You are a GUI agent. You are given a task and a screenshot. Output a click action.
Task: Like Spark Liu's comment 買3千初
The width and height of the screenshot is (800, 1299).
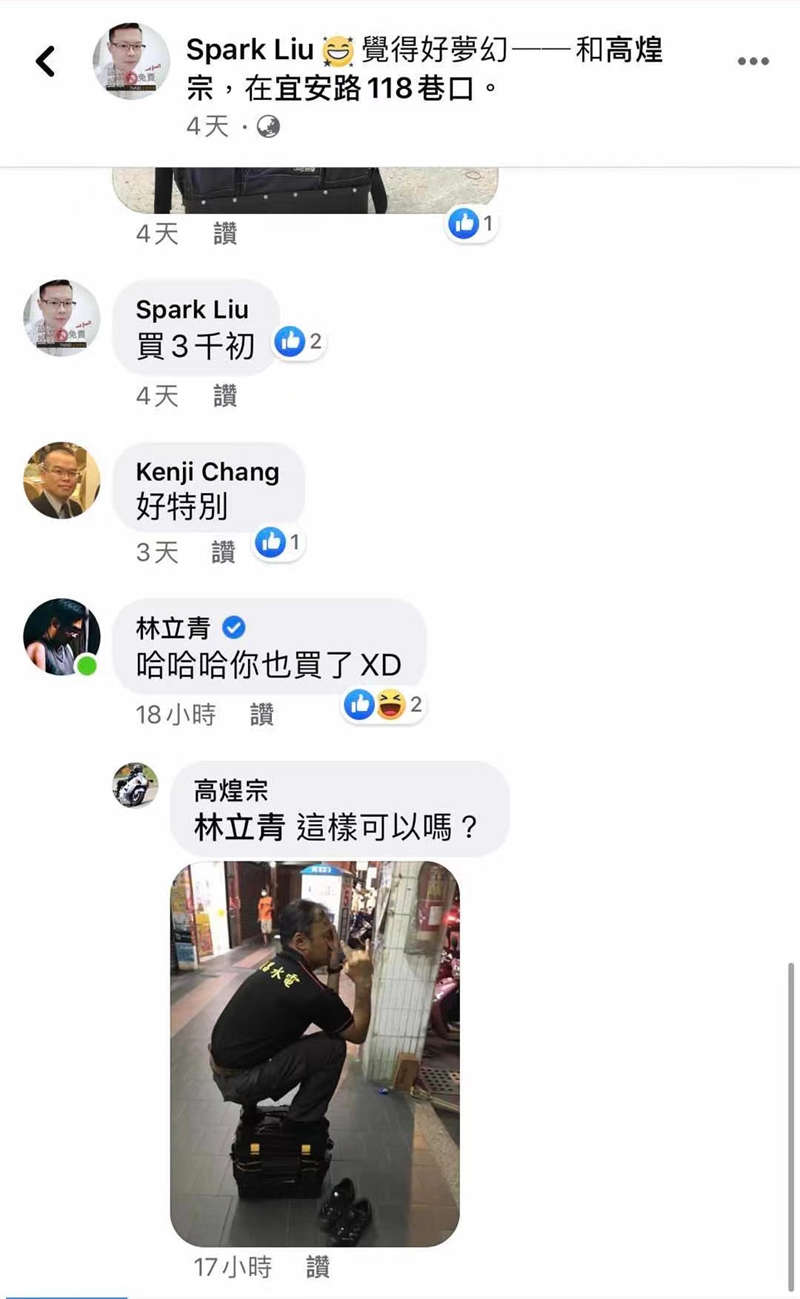[225, 396]
